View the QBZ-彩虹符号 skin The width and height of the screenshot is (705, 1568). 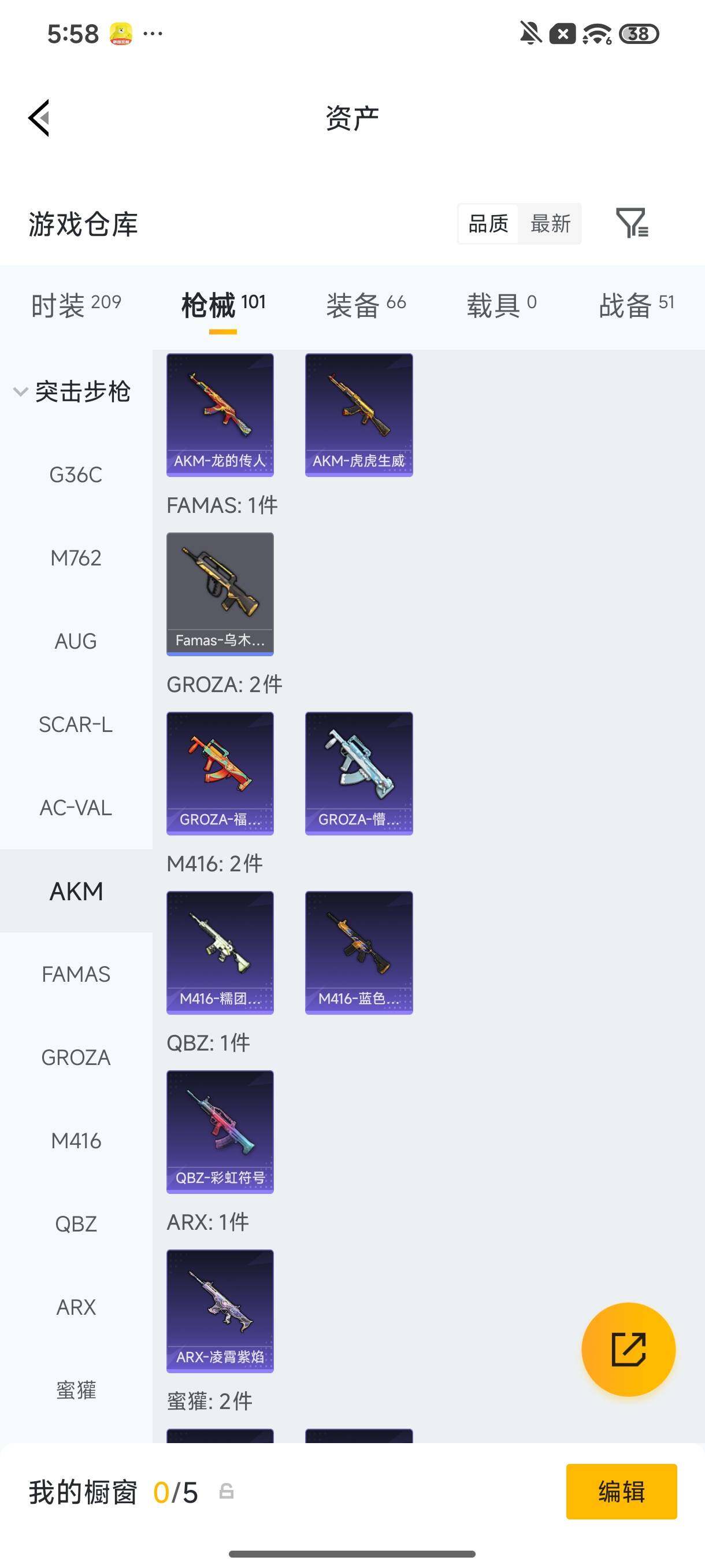(220, 1132)
